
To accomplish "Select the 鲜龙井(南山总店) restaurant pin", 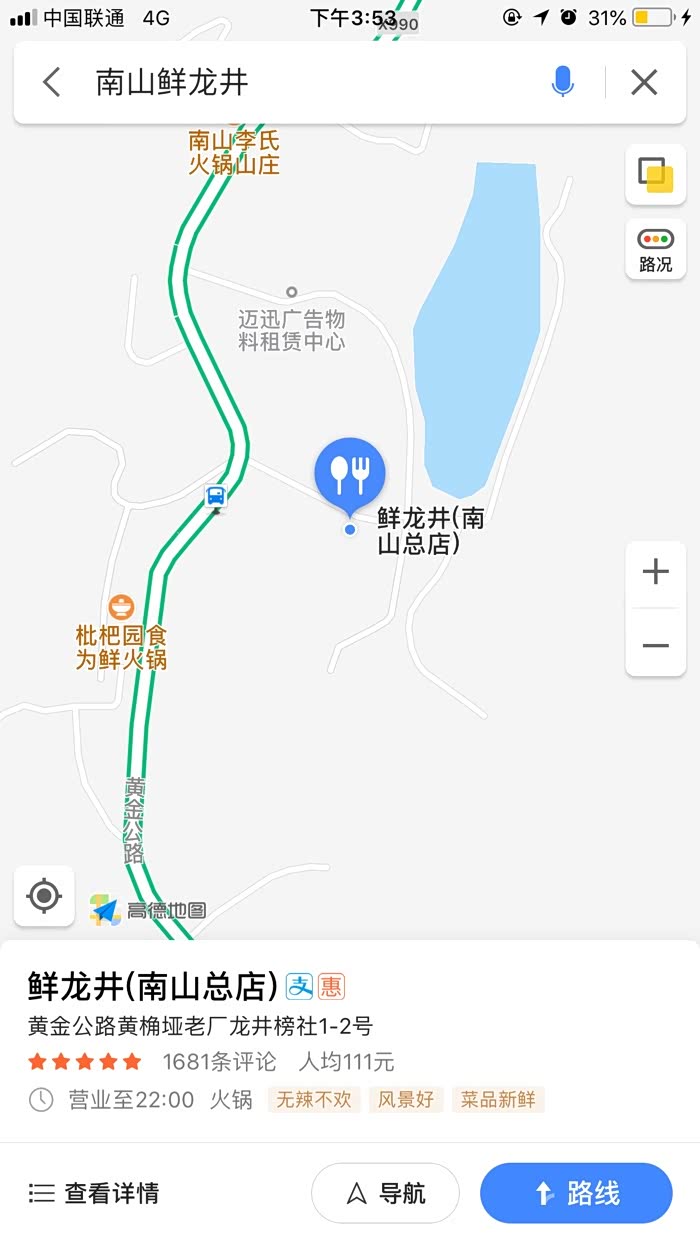I will pos(350,472).
